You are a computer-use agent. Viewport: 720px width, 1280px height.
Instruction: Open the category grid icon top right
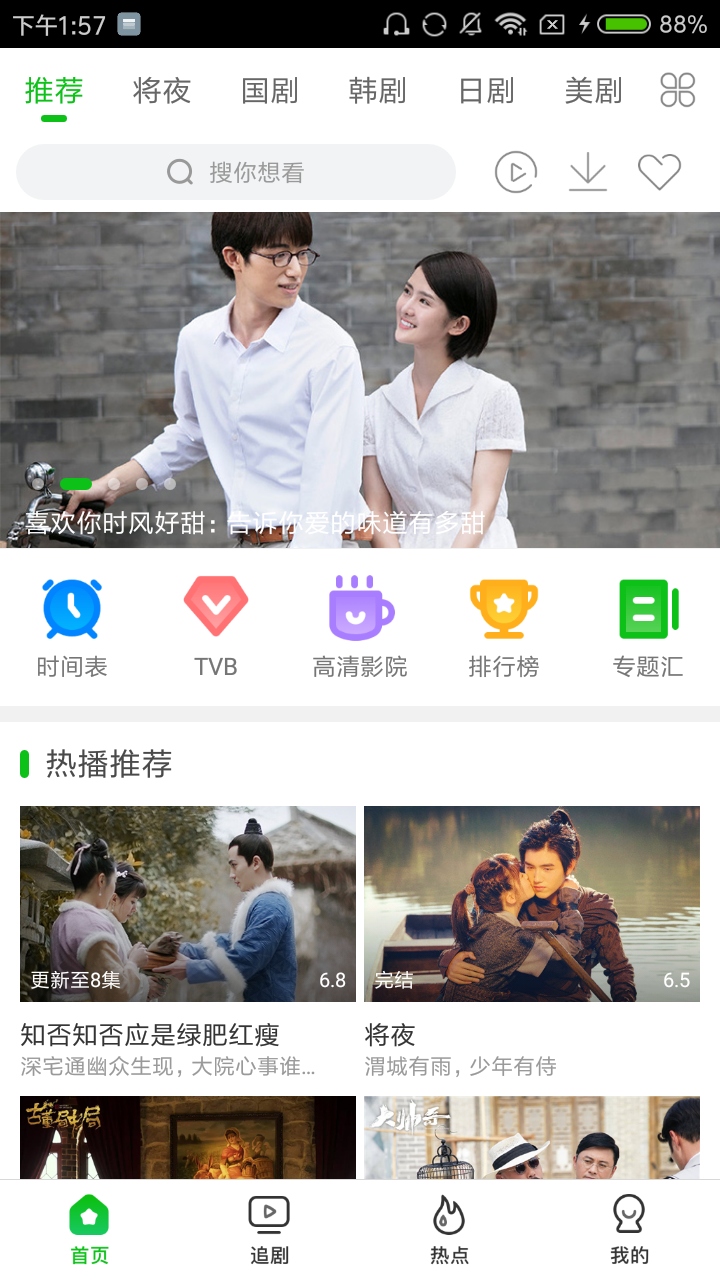[678, 90]
